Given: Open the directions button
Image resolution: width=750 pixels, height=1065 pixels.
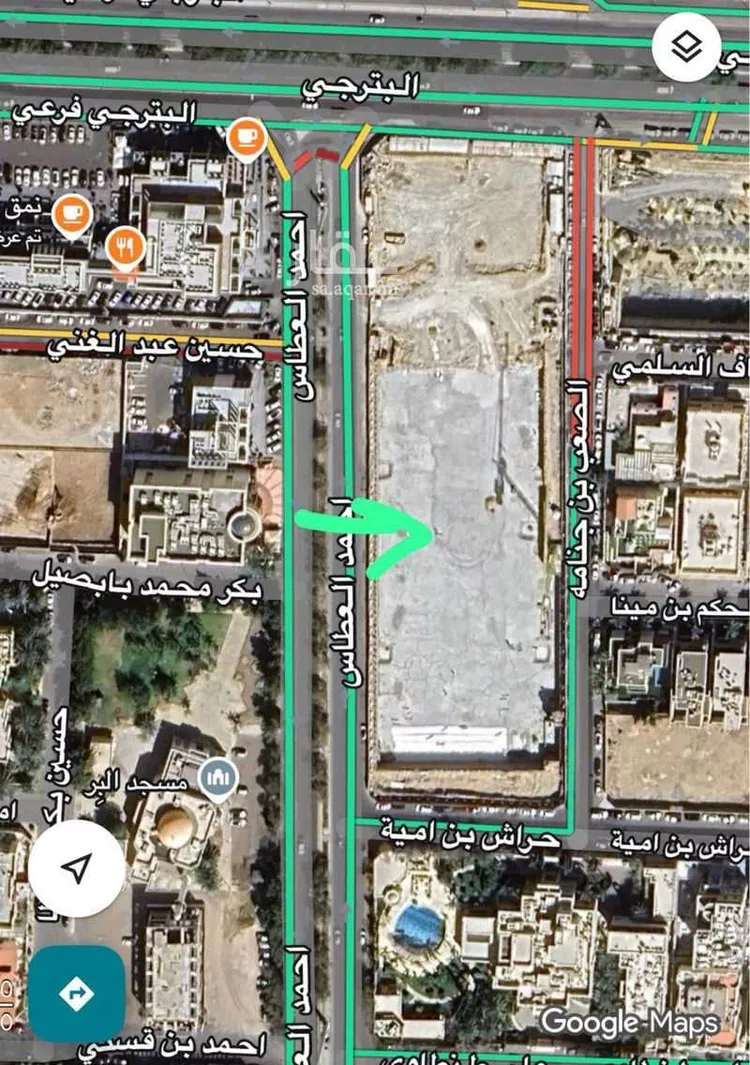Looking at the screenshot, I should pos(77,994).
